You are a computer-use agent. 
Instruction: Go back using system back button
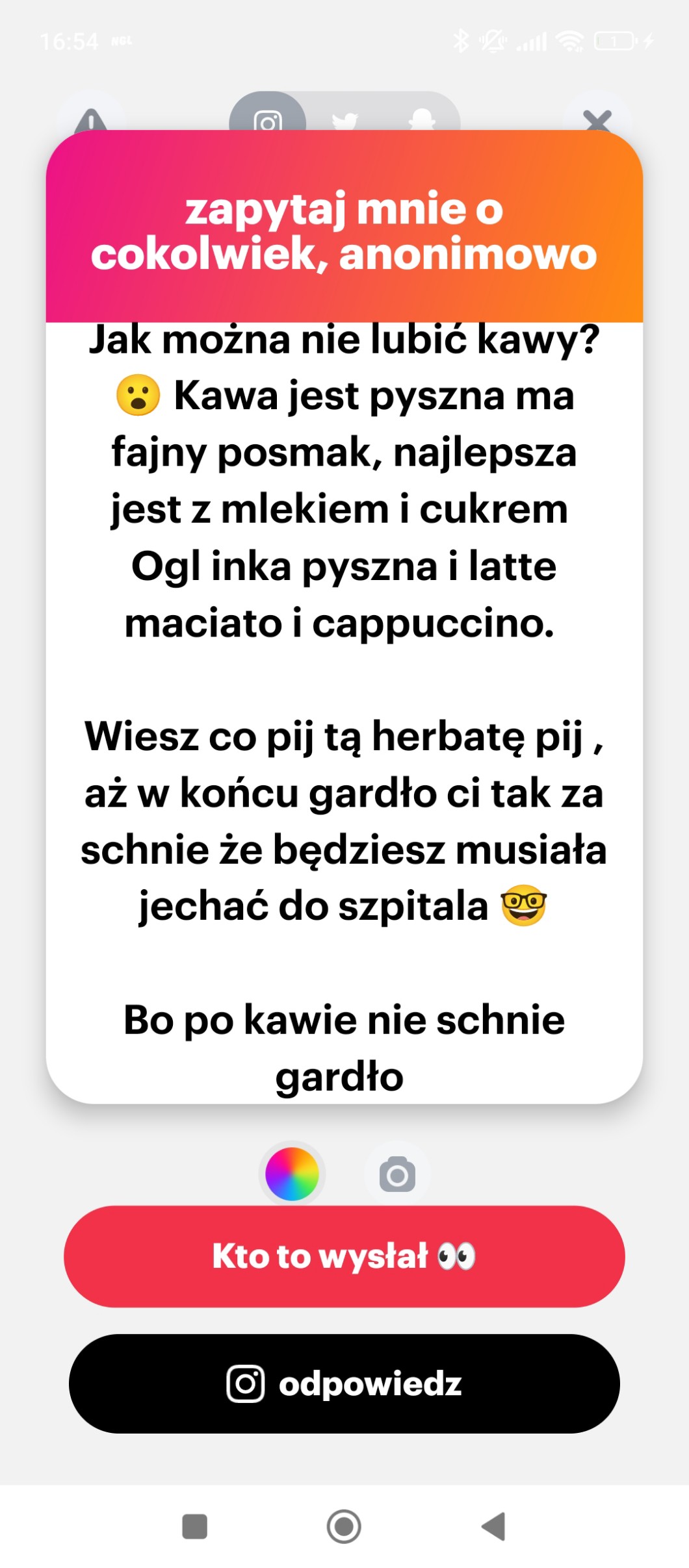(x=494, y=1526)
